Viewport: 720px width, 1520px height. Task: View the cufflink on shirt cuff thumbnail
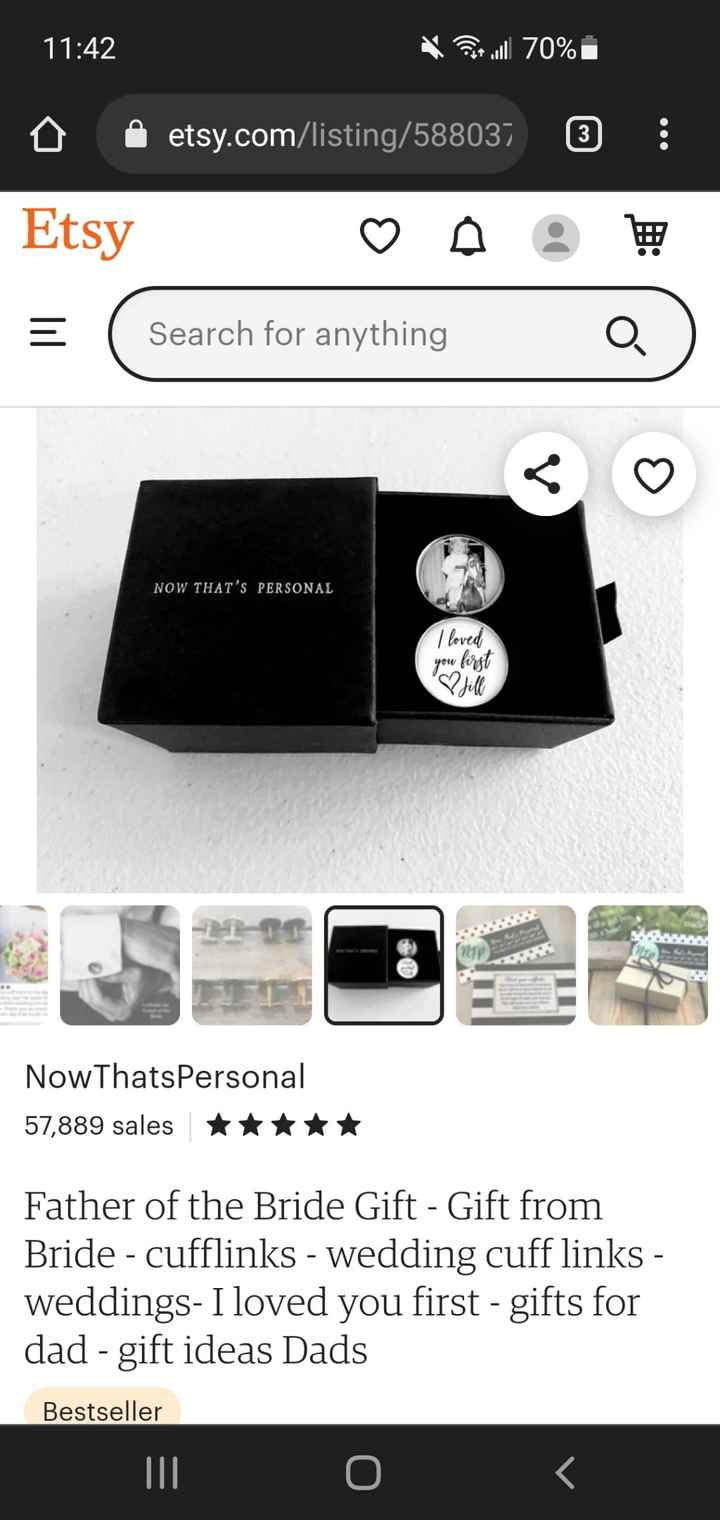coord(120,965)
